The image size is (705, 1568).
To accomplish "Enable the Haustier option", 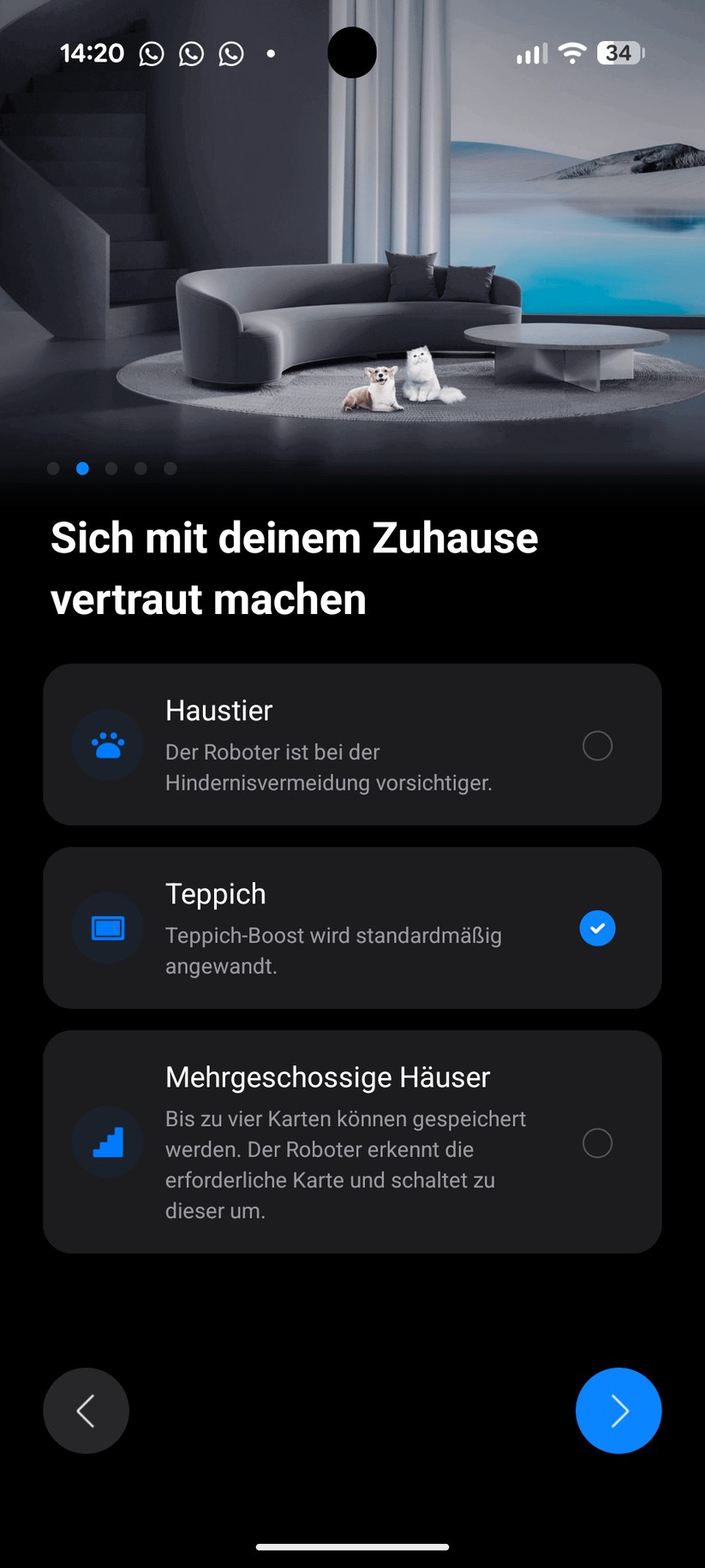I will tap(597, 746).
